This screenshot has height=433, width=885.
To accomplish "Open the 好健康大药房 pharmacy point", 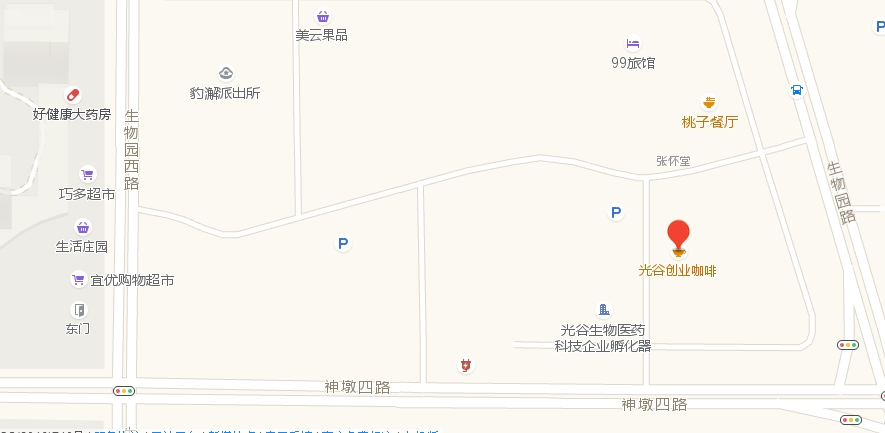I will (x=73, y=95).
